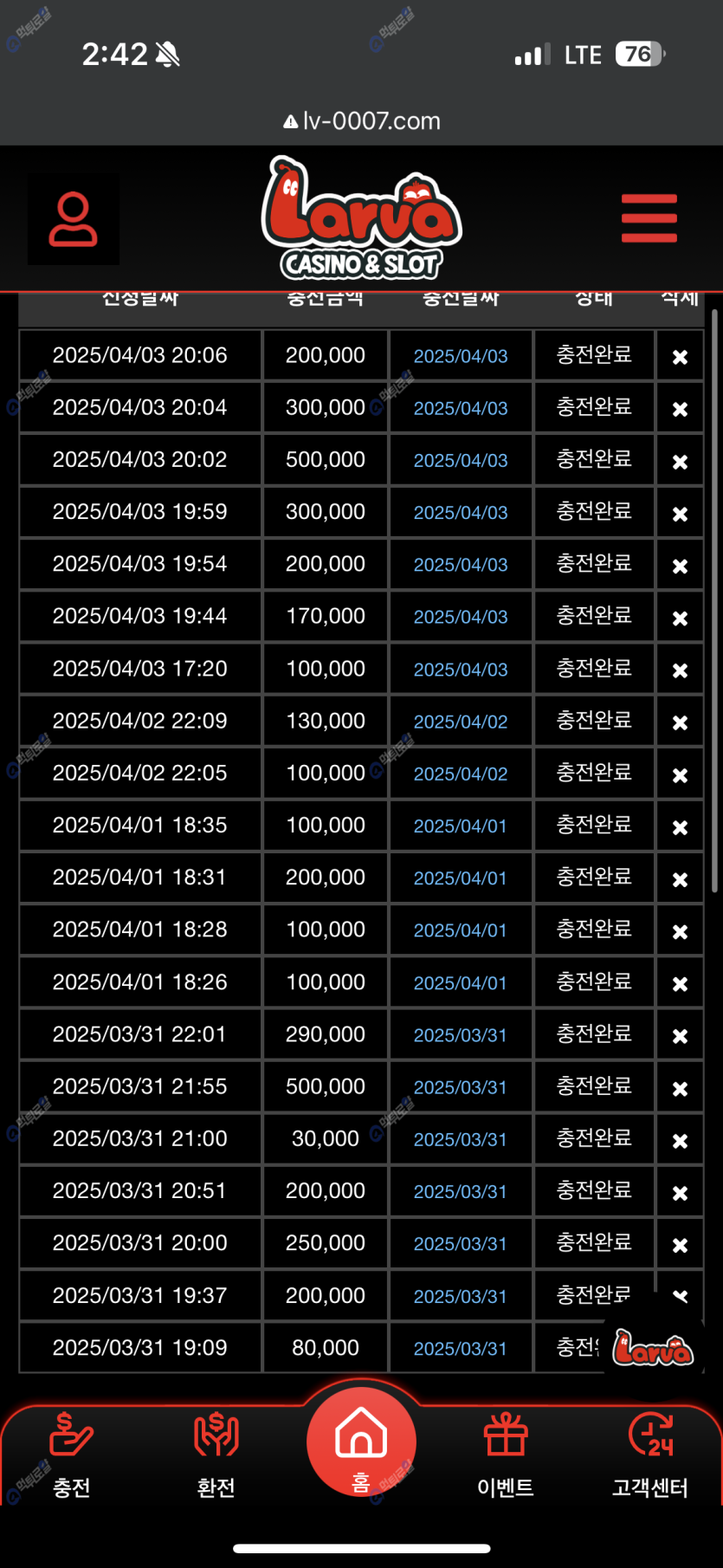The height and width of the screenshot is (1568, 723).
Task: Open the hamburger menu
Action: pyautogui.click(x=649, y=218)
